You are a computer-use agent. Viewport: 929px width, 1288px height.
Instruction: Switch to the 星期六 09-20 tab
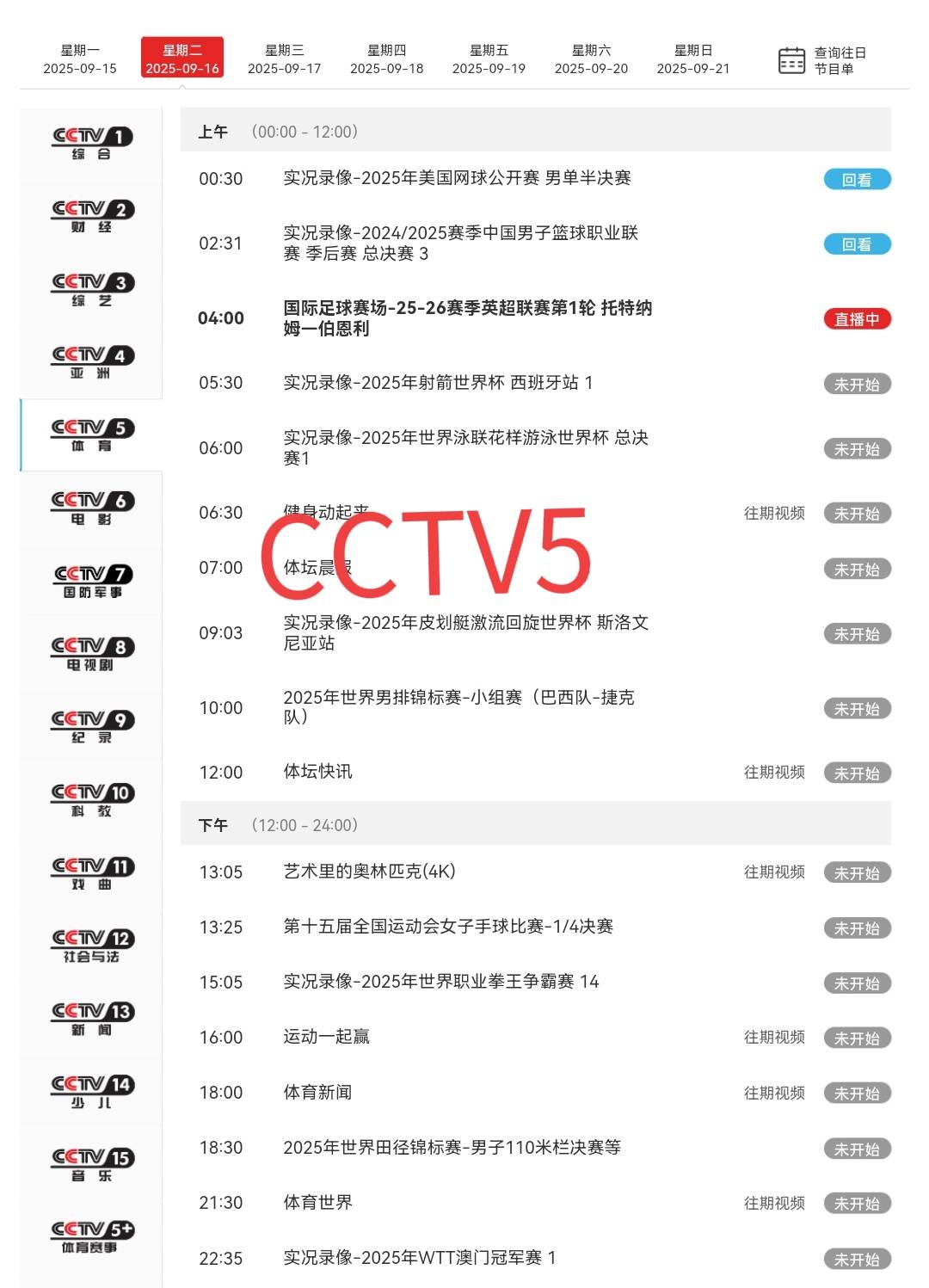point(590,59)
